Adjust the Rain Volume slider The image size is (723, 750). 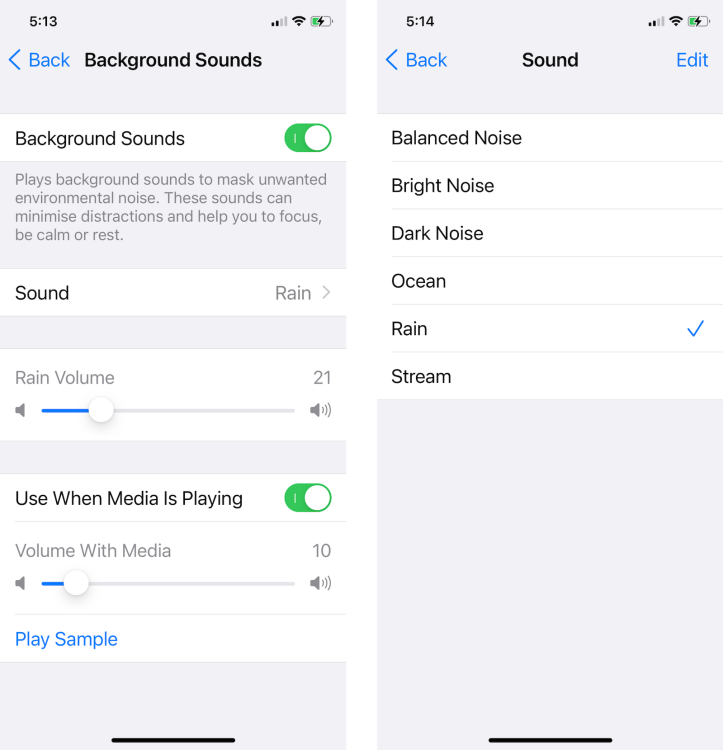coord(101,410)
